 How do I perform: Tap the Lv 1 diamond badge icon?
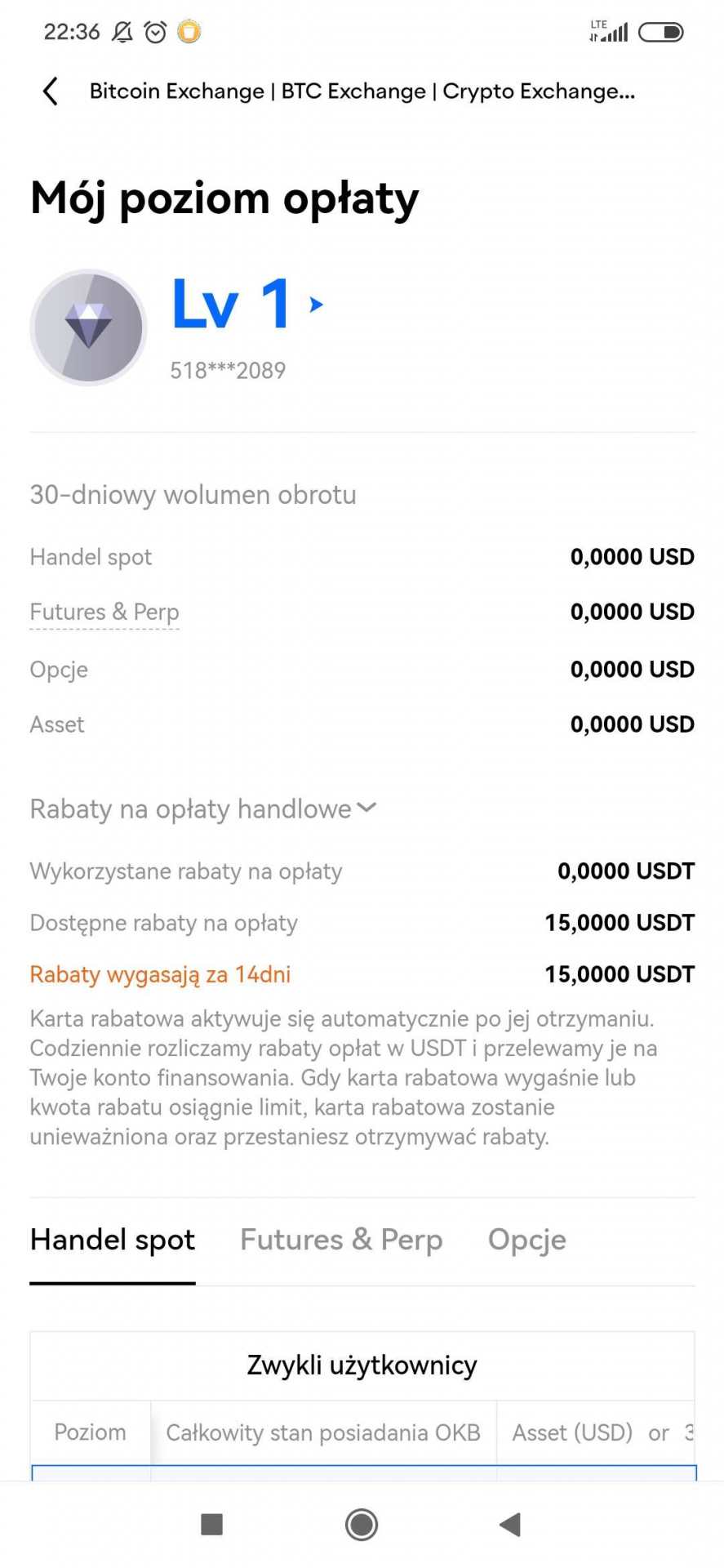tap(88, 326)
